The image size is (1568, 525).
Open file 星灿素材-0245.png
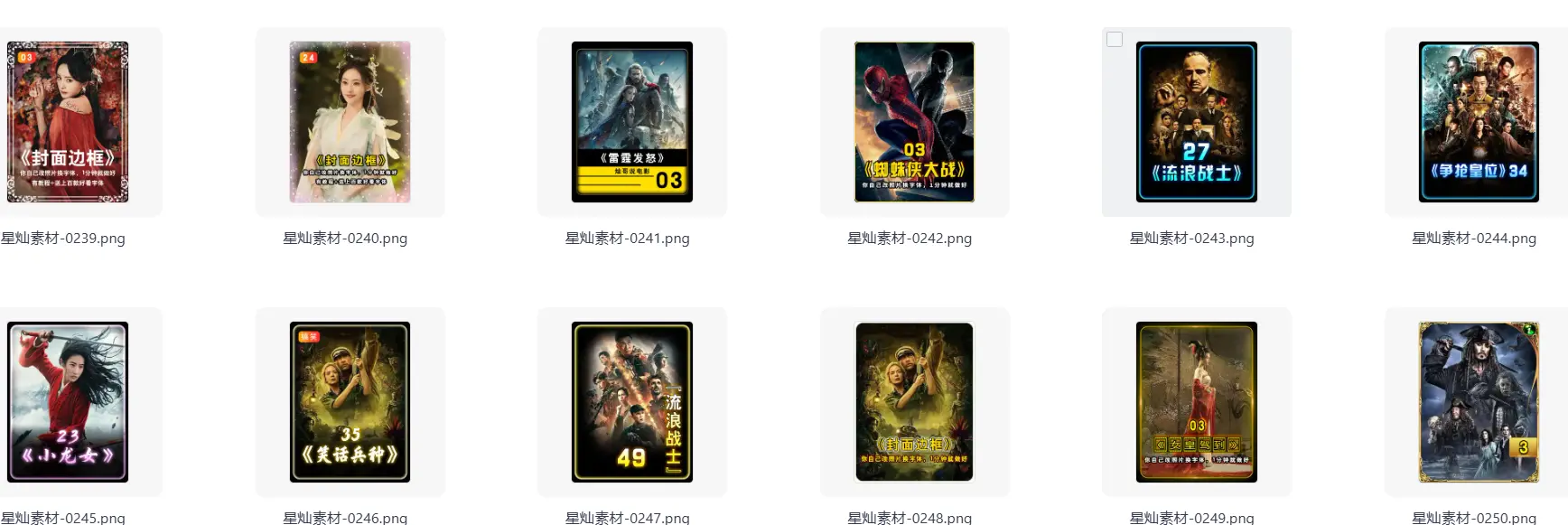[x=68, y=402]
